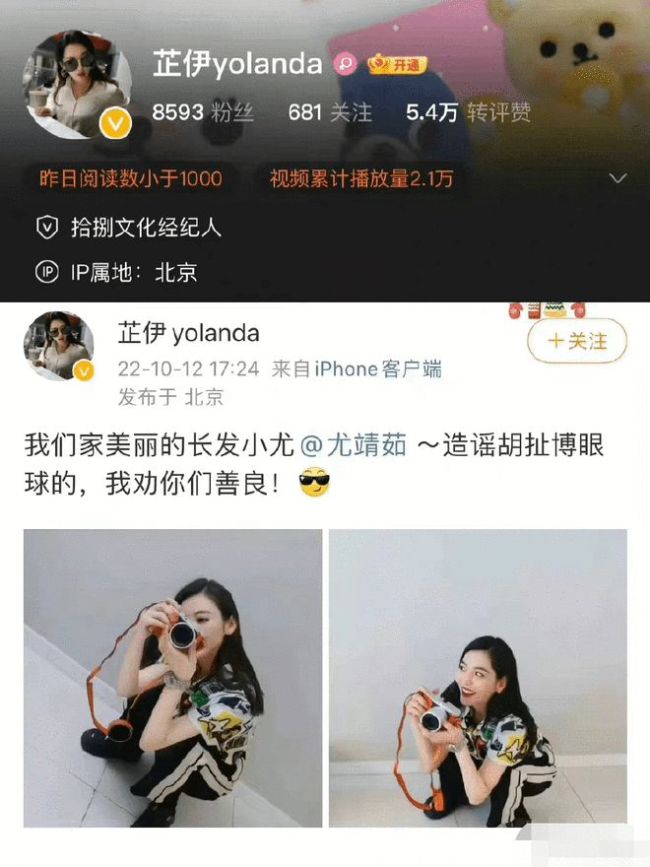Open the 681 关注 following list

point(329,113)
